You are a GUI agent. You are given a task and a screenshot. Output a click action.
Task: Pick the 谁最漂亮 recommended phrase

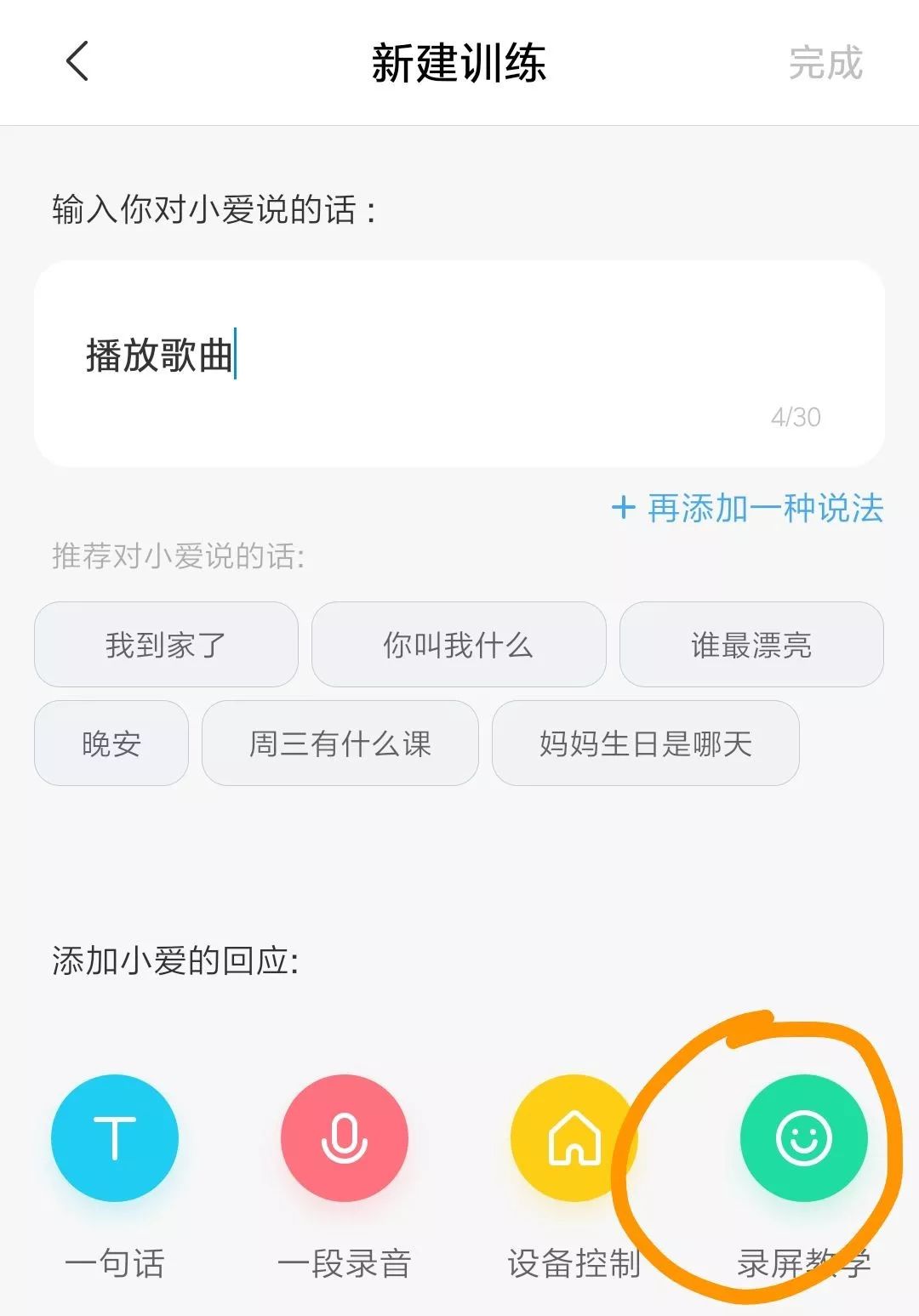click(751, 645)
